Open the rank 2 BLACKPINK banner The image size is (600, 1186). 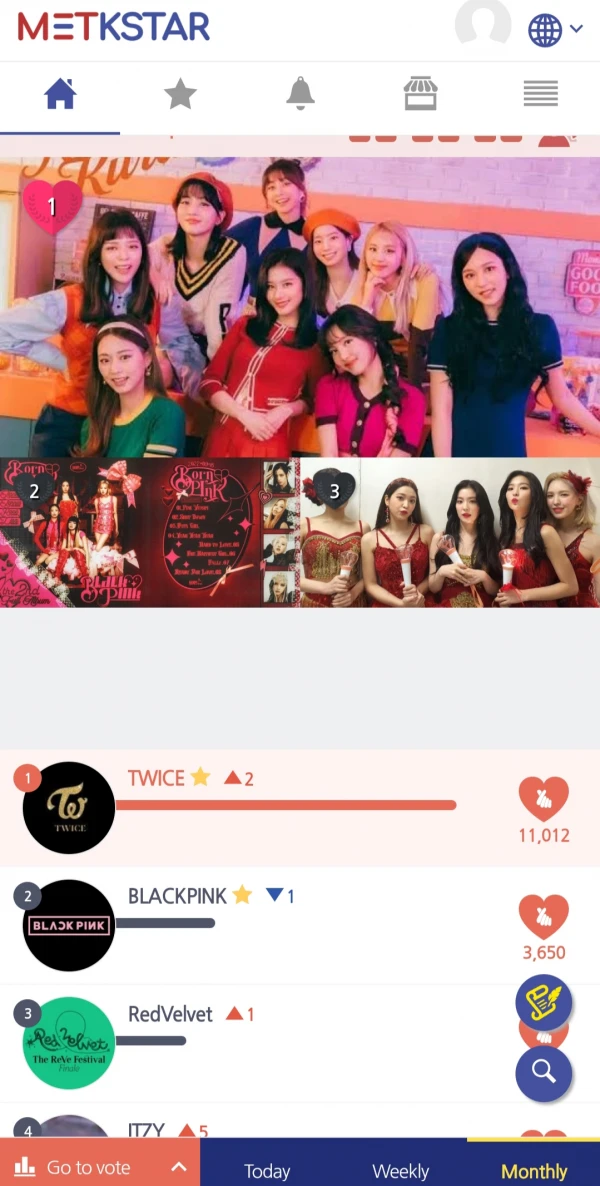click(150, 532)
